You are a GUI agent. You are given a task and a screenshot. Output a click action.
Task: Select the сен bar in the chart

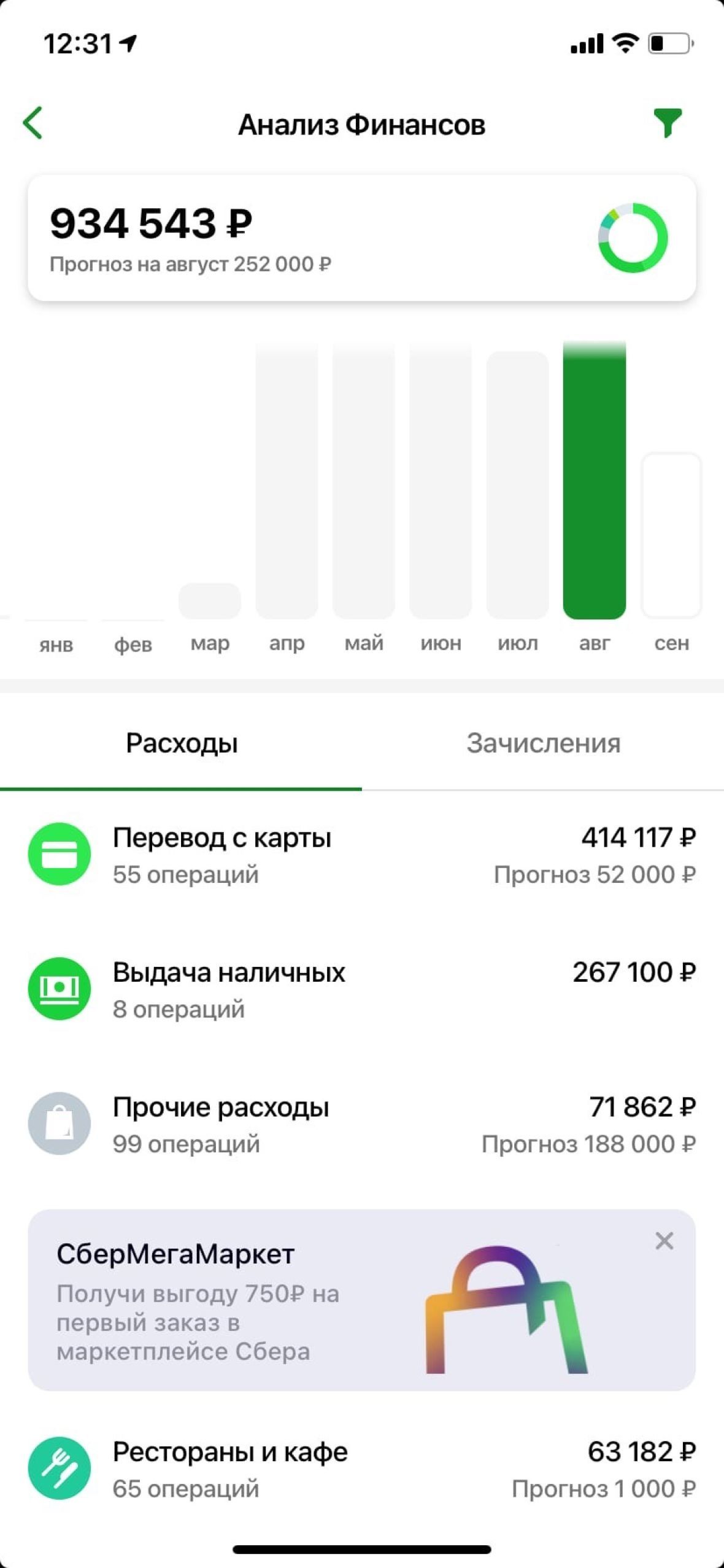pyautogui.click(x=671, y=535)
